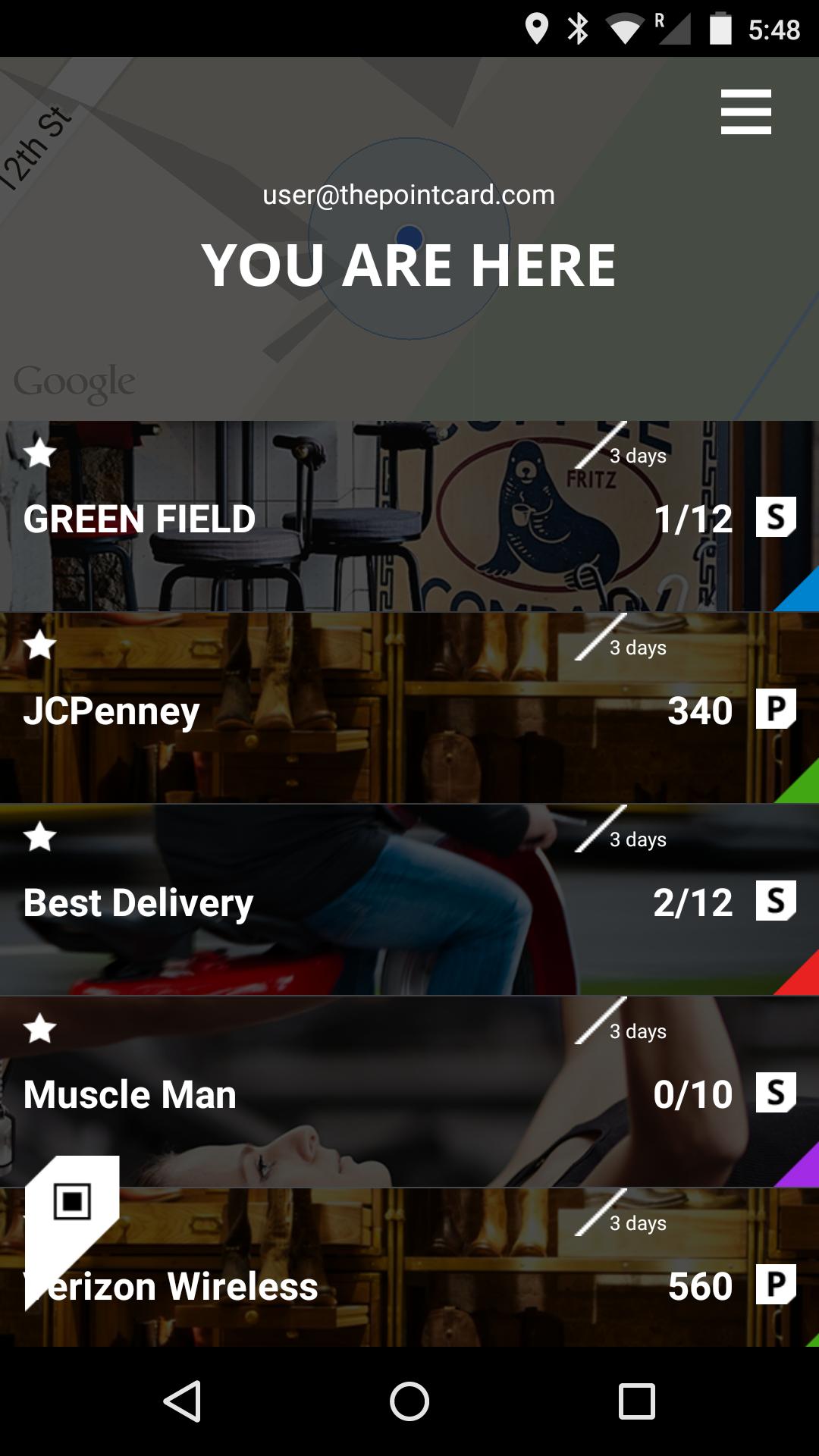Go back using the system back button
Screen dimensions: 819x1456
tap(182, 1401)
